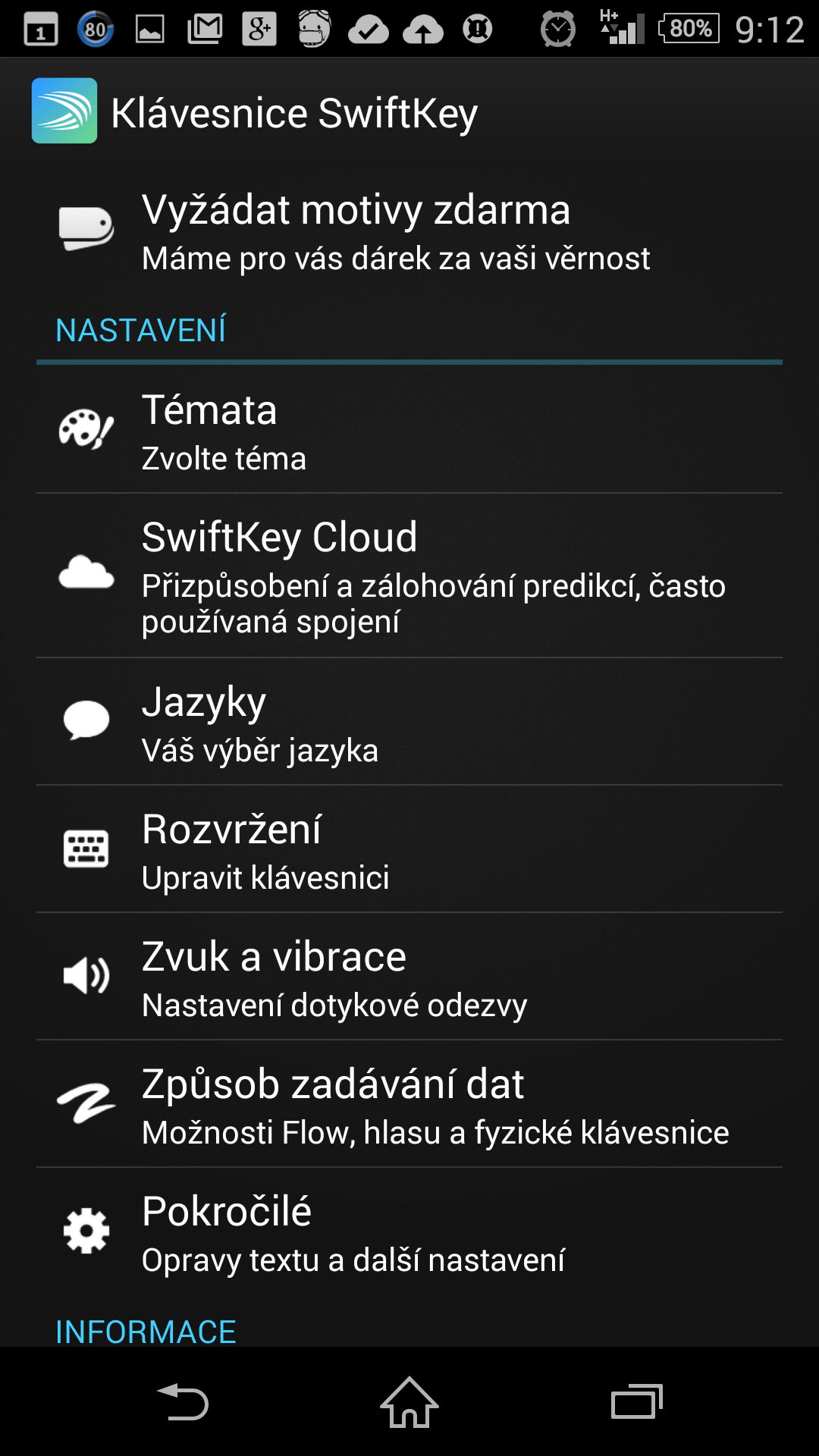
Task: Open Vyžádat motivy zdarma offer
Action: click(x=409, y=232)
